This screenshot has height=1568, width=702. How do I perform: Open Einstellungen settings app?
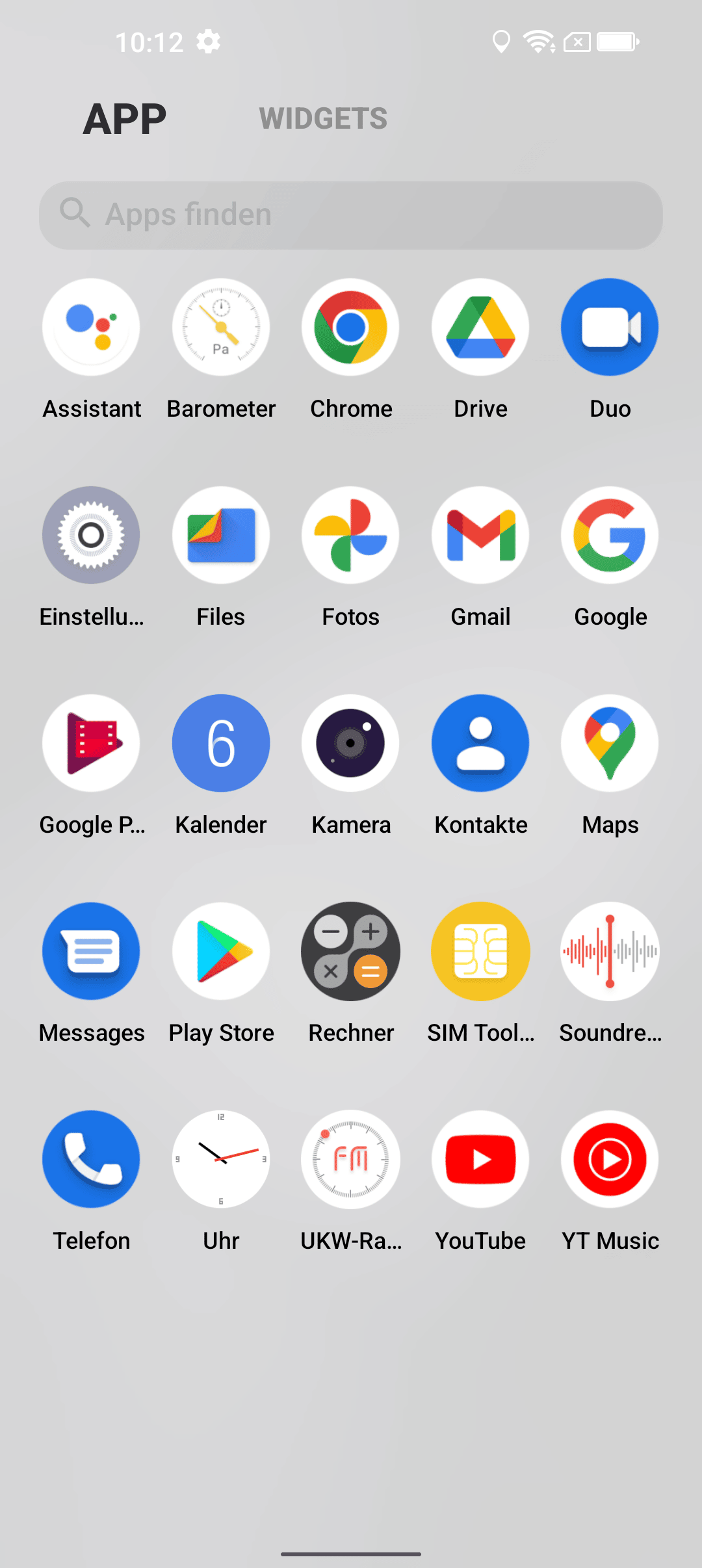(x=91, y=535)
